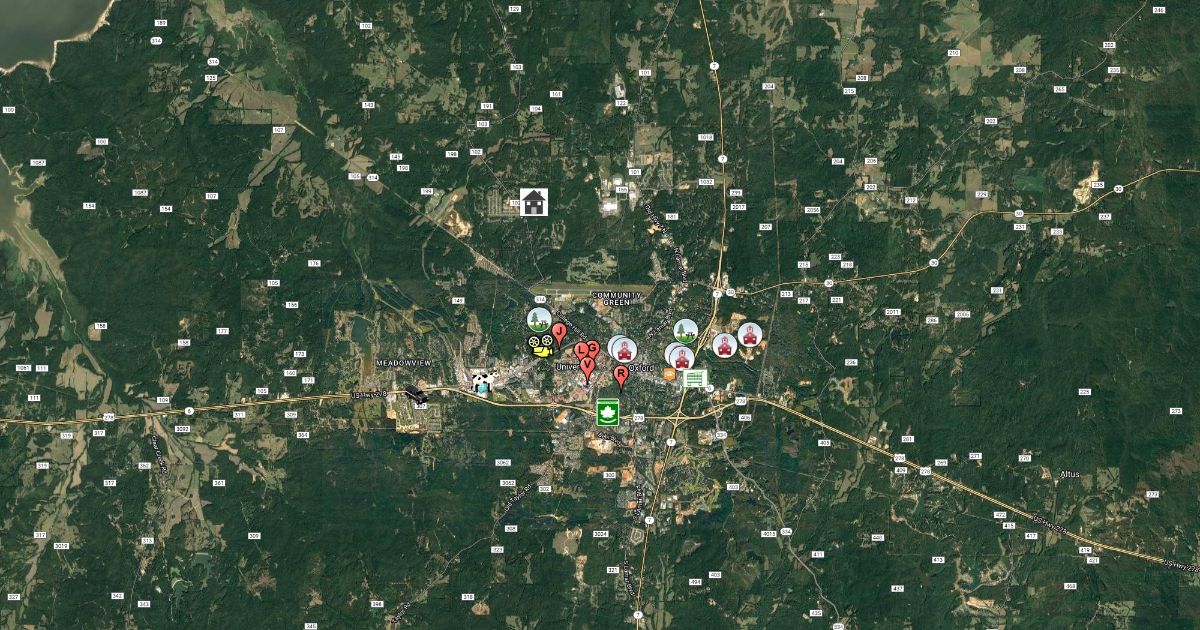This screenshot has height=630, width=1200.
Task: Open the green shopping cart marker
Action: click(x=695, y=378)
